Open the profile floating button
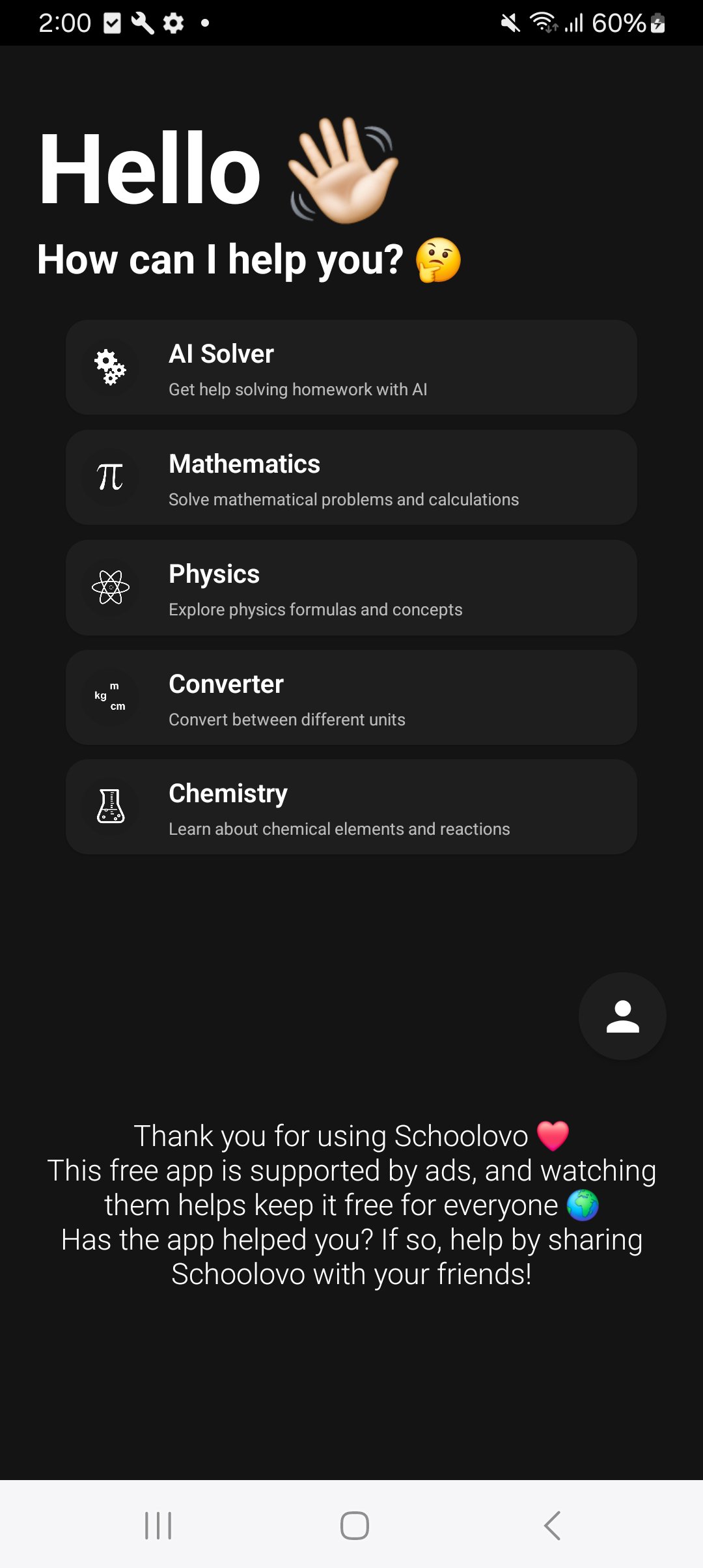Image resolution: width=703 pixels, height=1568 pixels. pos(622,1016)
